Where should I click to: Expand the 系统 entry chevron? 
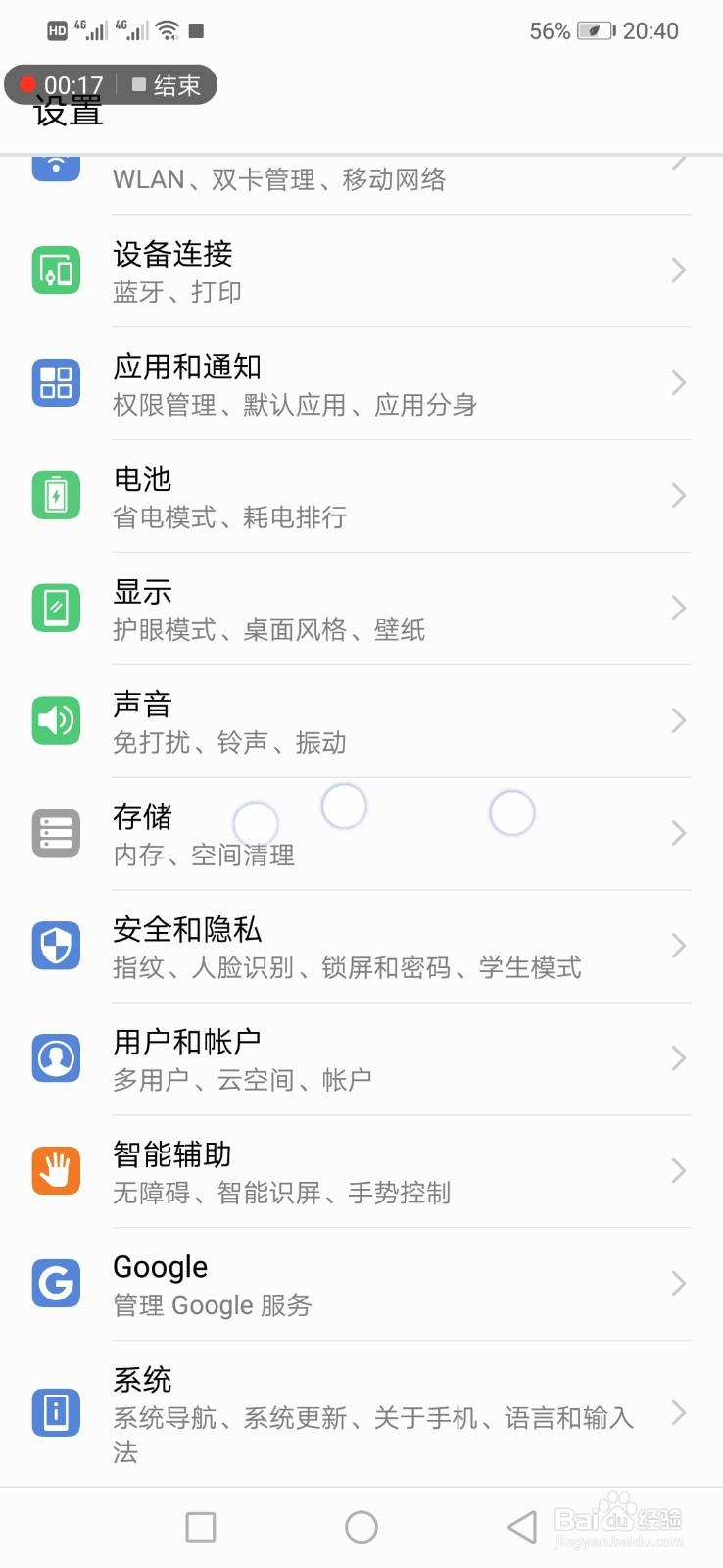pos(678,1412)
